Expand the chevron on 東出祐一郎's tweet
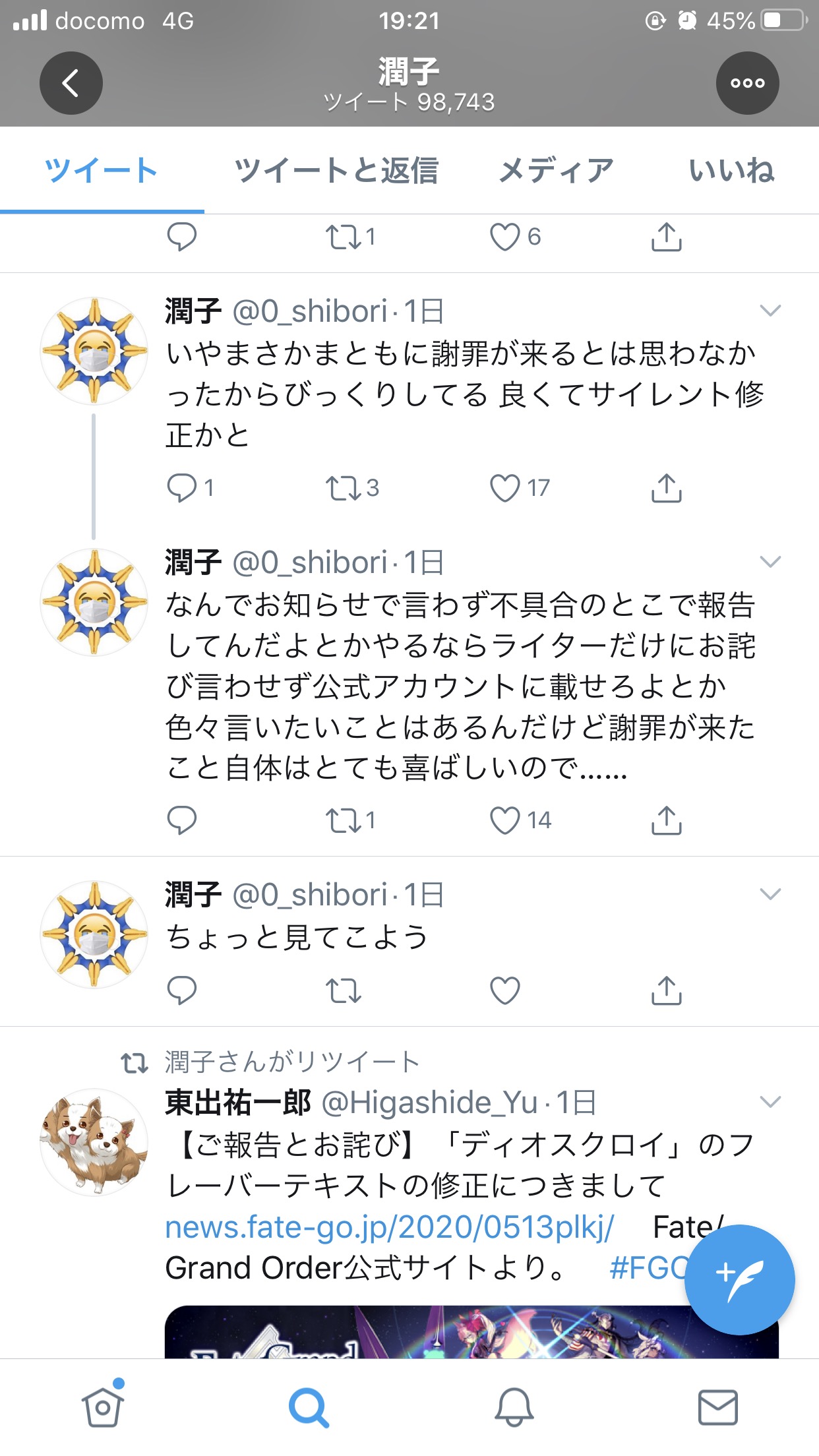This screenshot has width=819, height=1456. pyautogui.click(x=770, y=1102)
